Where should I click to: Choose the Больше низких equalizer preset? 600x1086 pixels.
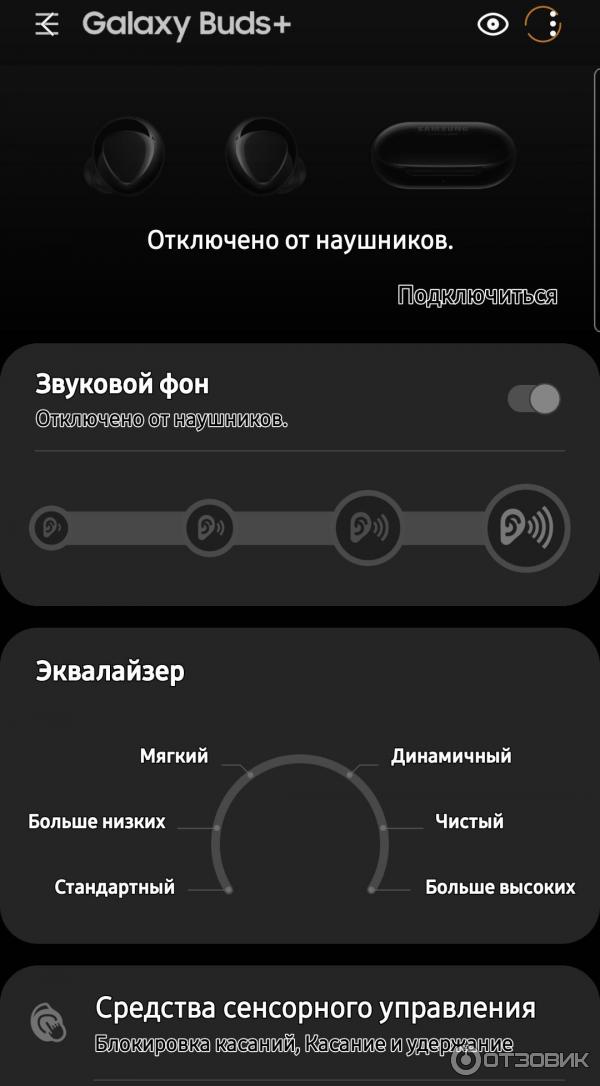(x=97, y=822)
